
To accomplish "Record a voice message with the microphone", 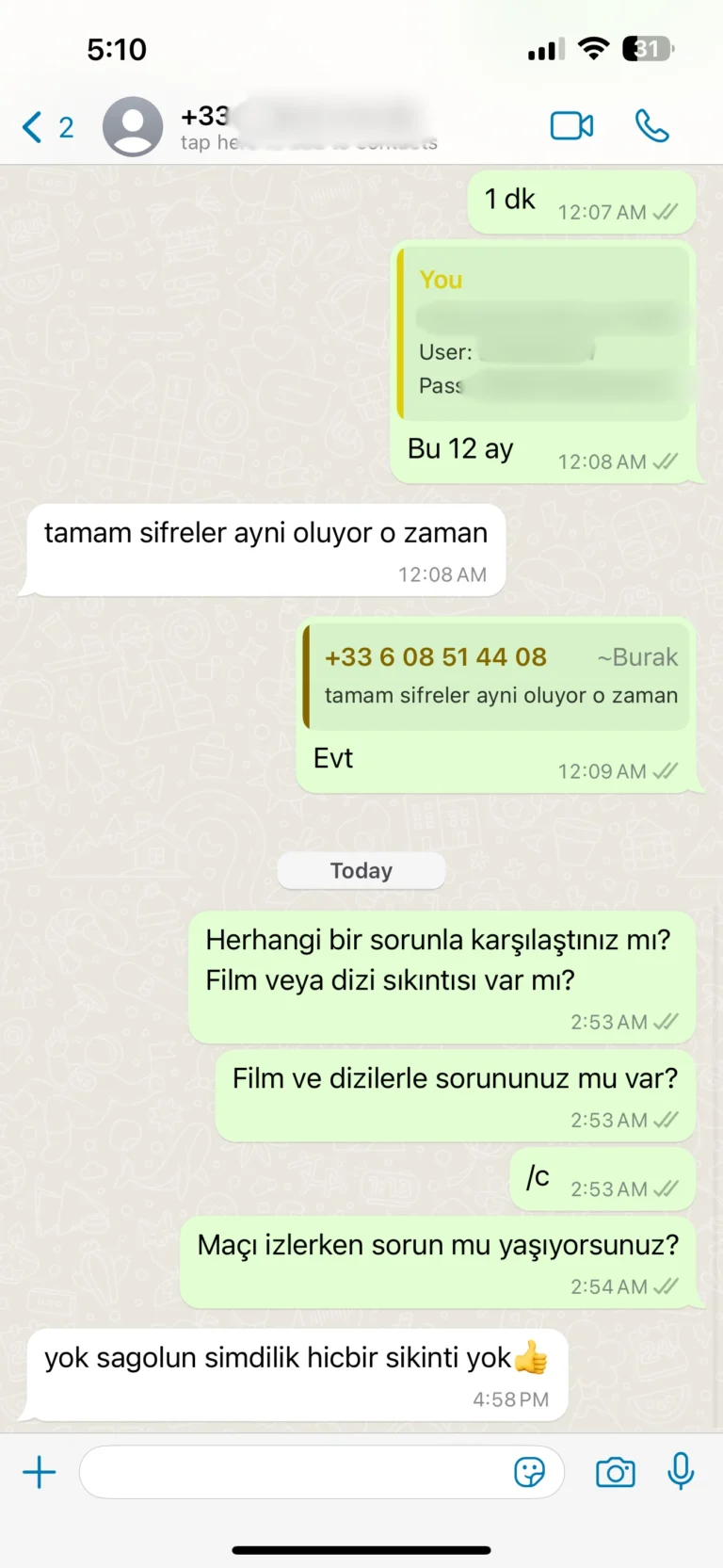I will click(681, 1471).
